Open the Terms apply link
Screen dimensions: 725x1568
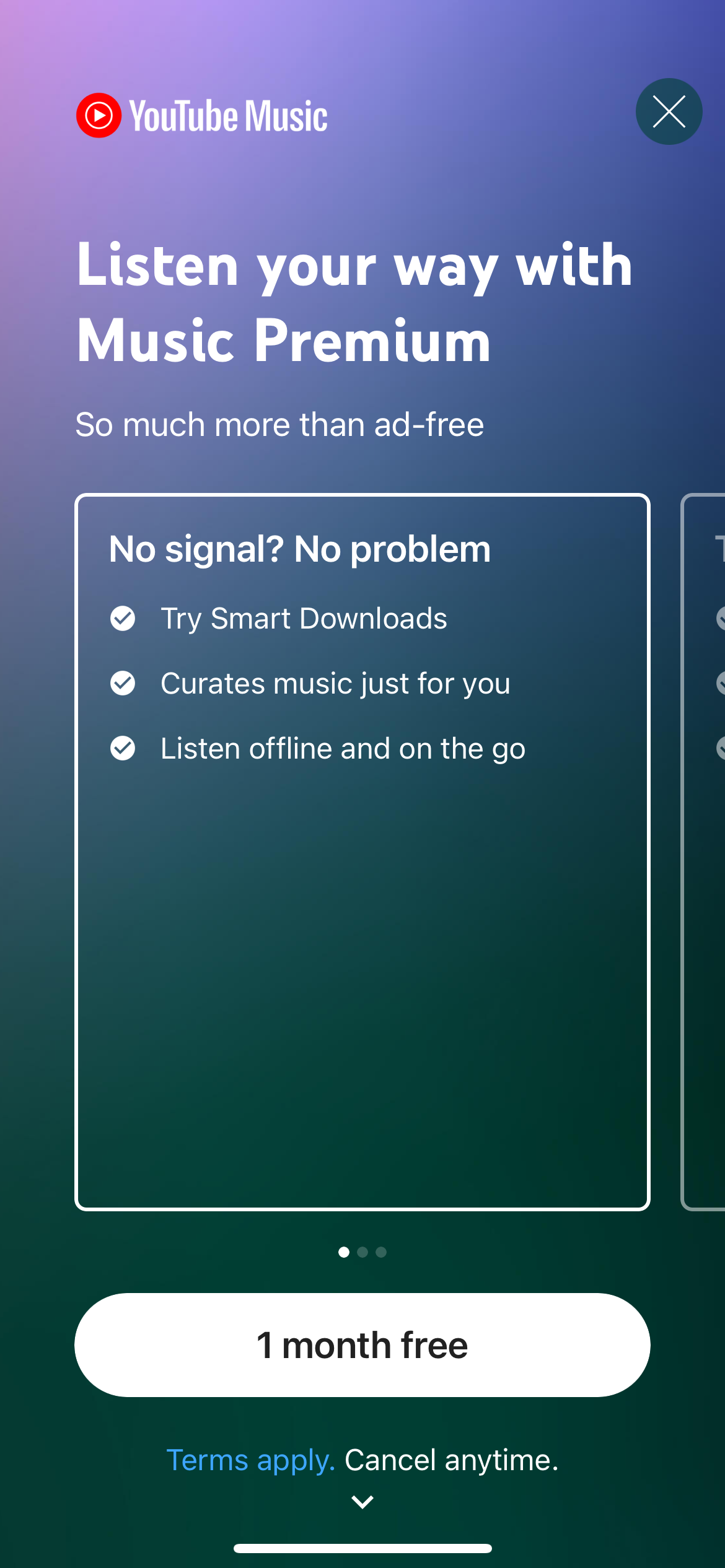pos(251,1460)
